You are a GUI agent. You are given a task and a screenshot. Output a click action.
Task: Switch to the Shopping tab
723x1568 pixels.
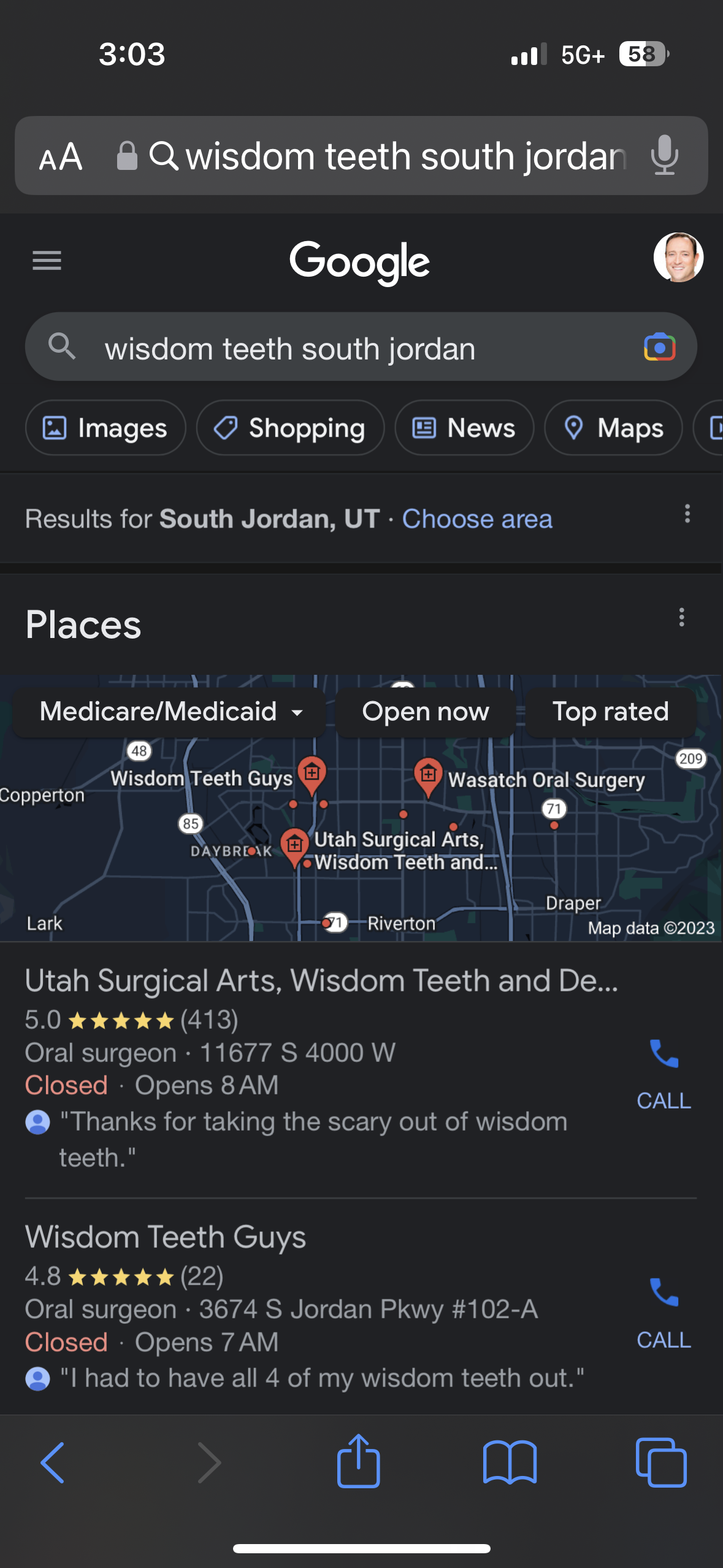(x=290, y=428)
